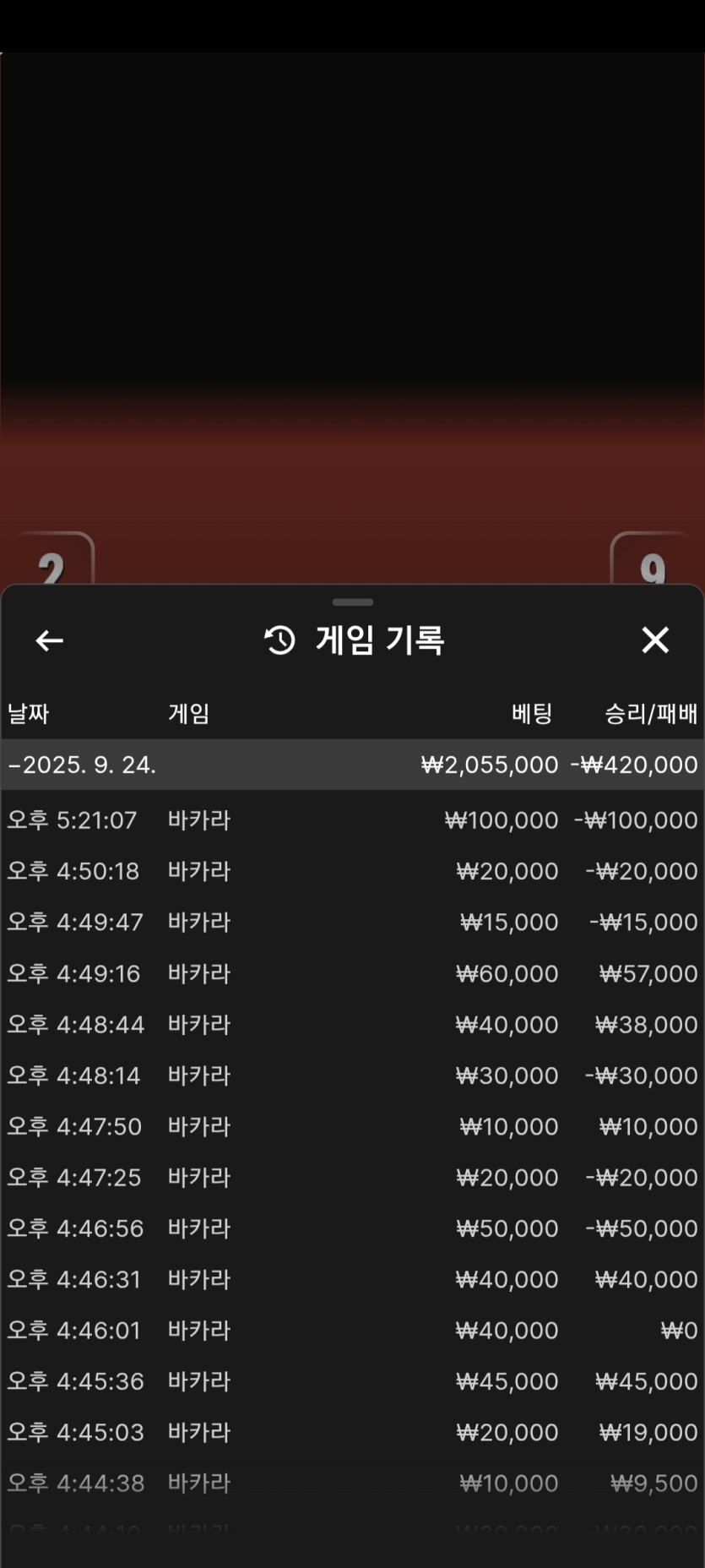The height and width of the screenshot is (1568, 705).
Task: Open the 오후 4:46:01 바카라 record
Action: 352,1330
